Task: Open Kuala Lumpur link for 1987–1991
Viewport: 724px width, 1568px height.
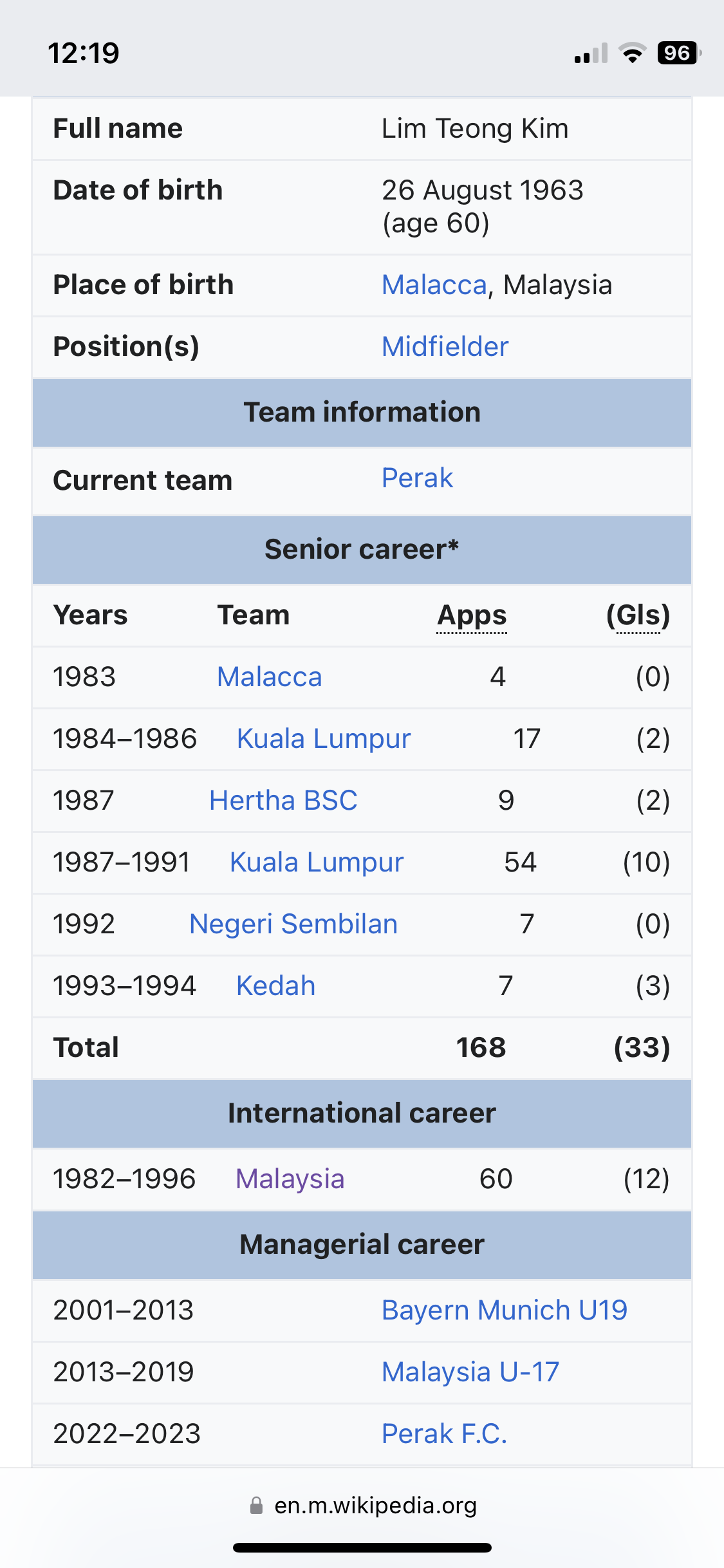Action: pyautogui.click(x=316, y=862)
